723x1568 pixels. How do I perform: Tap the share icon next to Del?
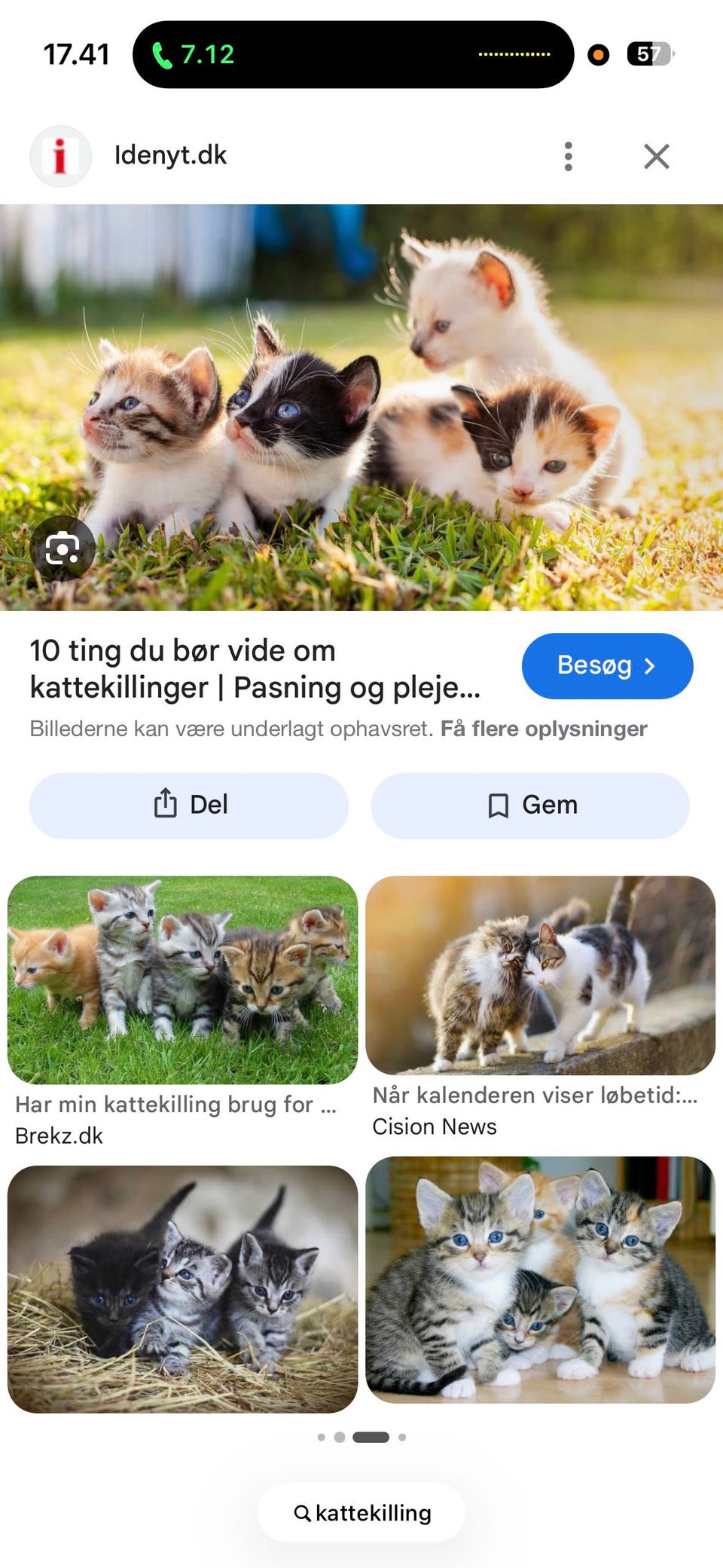164,805
